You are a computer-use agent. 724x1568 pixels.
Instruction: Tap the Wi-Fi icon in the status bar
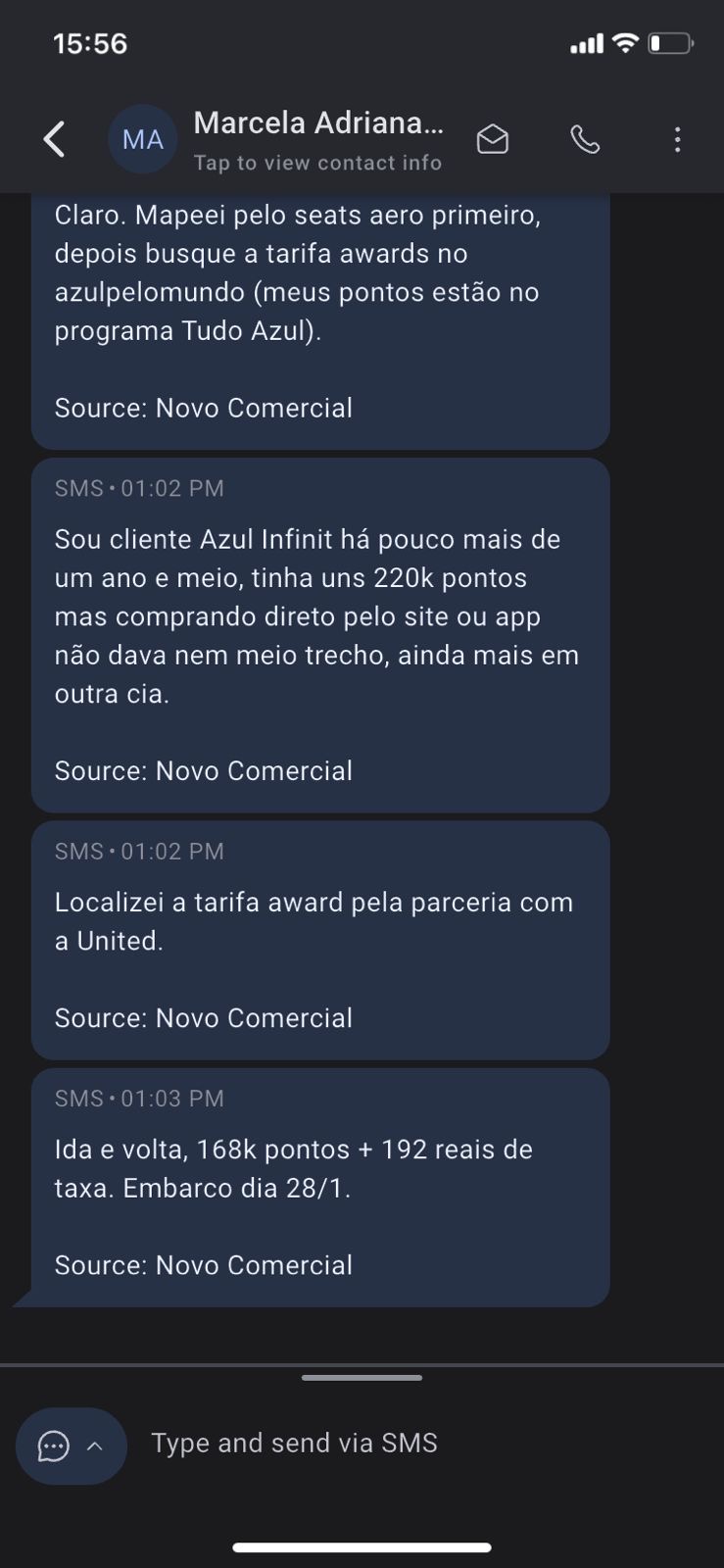pos(625,43)
